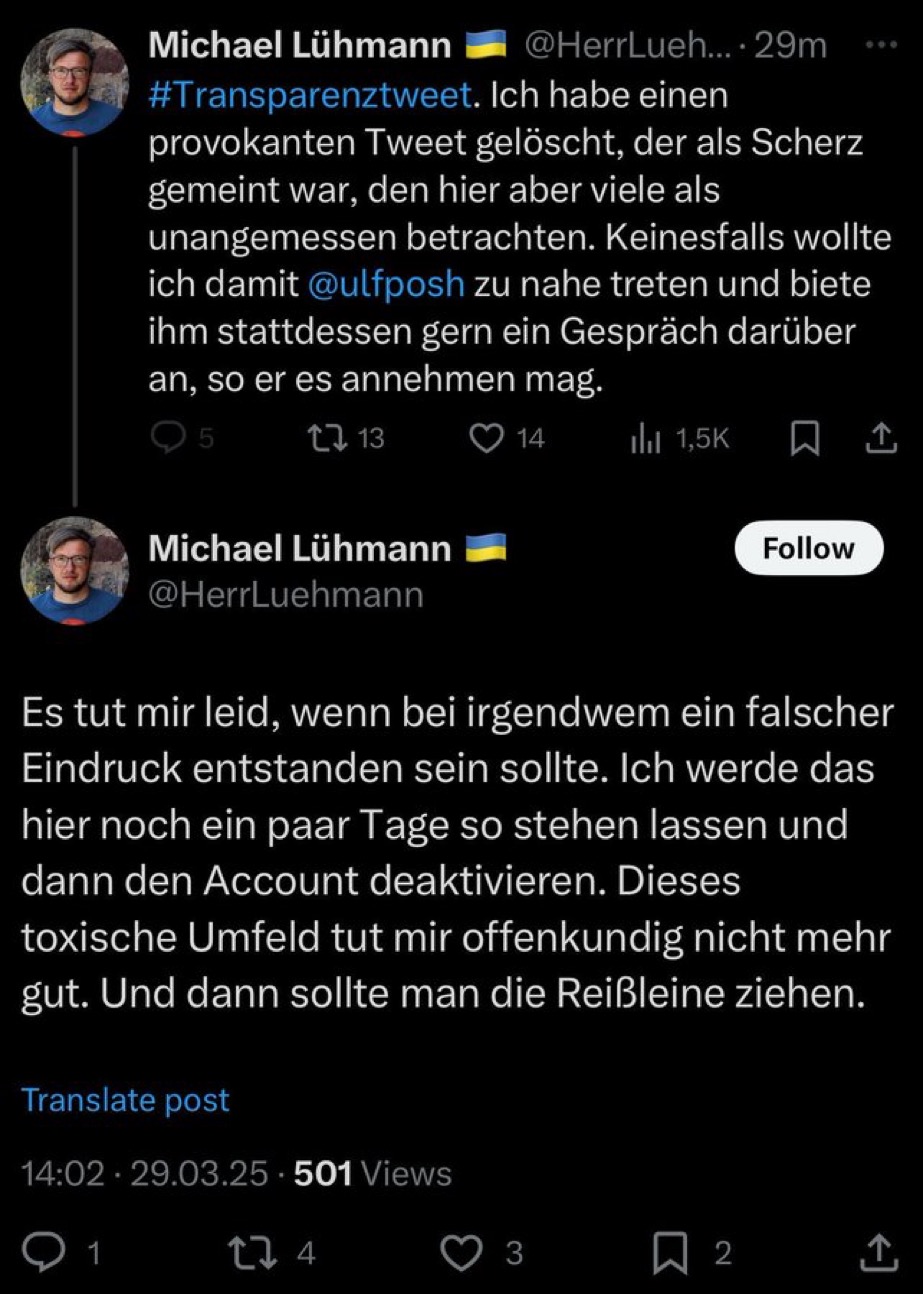View analytics of the tweet showing 1,5K
The image size is (923, 1294).
tap(679, 438)
